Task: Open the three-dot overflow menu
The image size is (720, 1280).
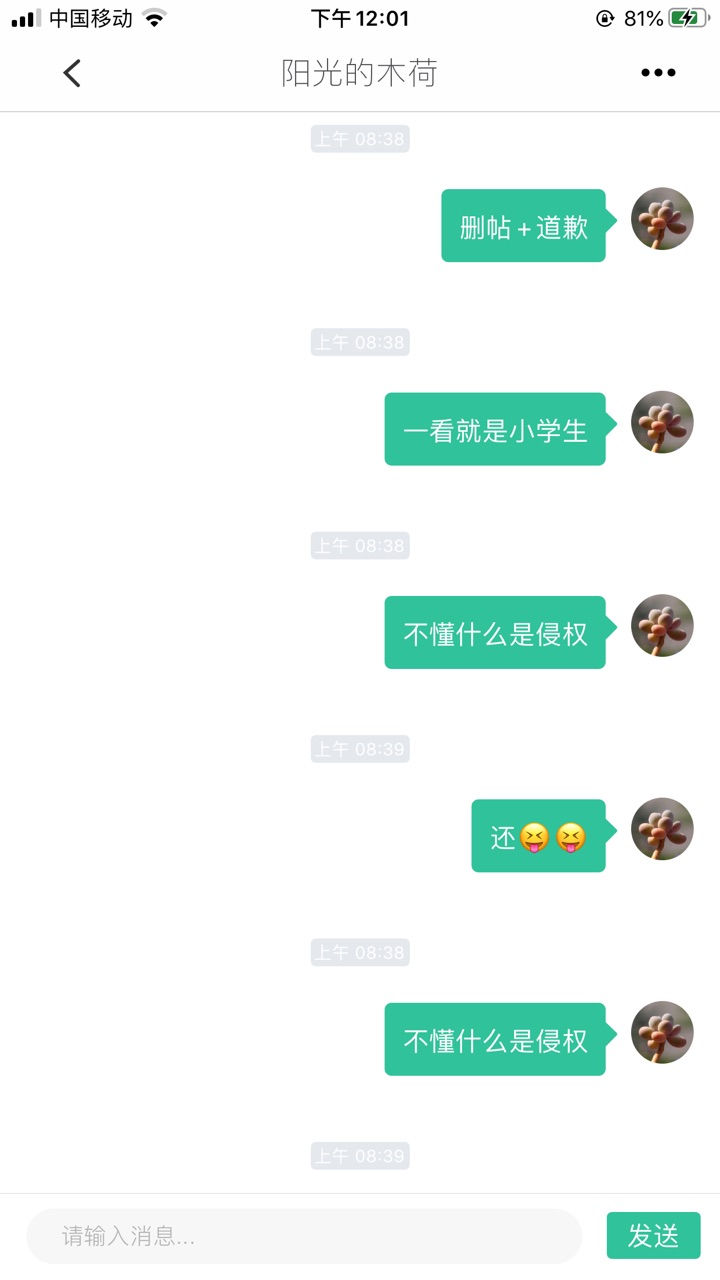Action: tap(657, 73)
